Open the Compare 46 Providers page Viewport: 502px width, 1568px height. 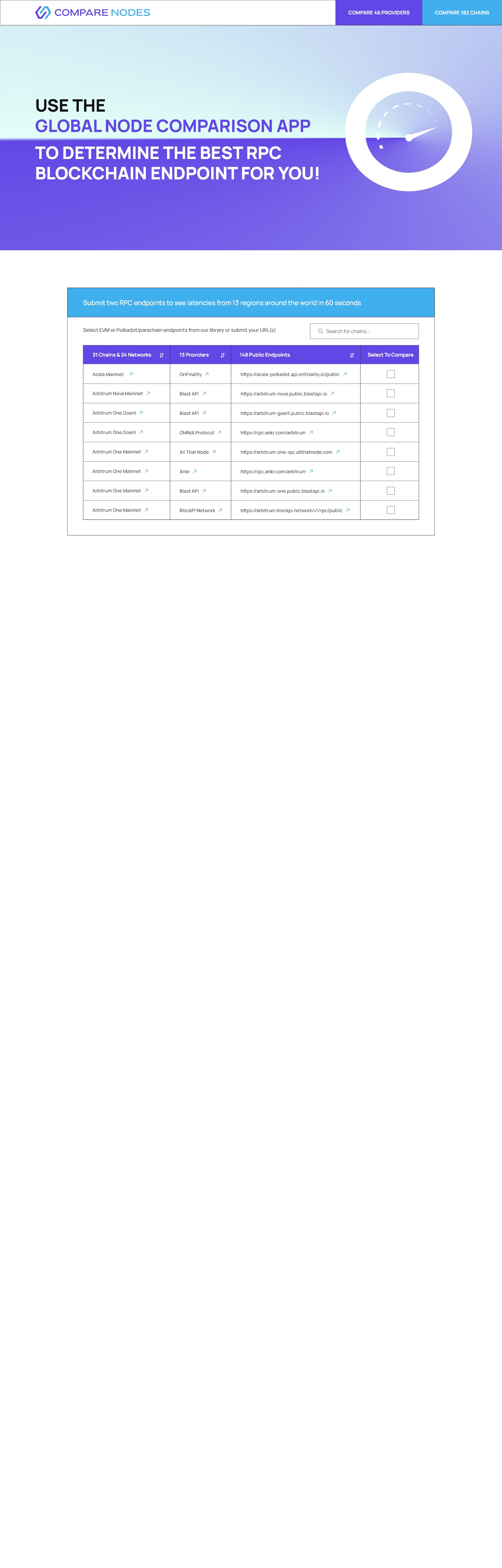[x=378, y=13]
